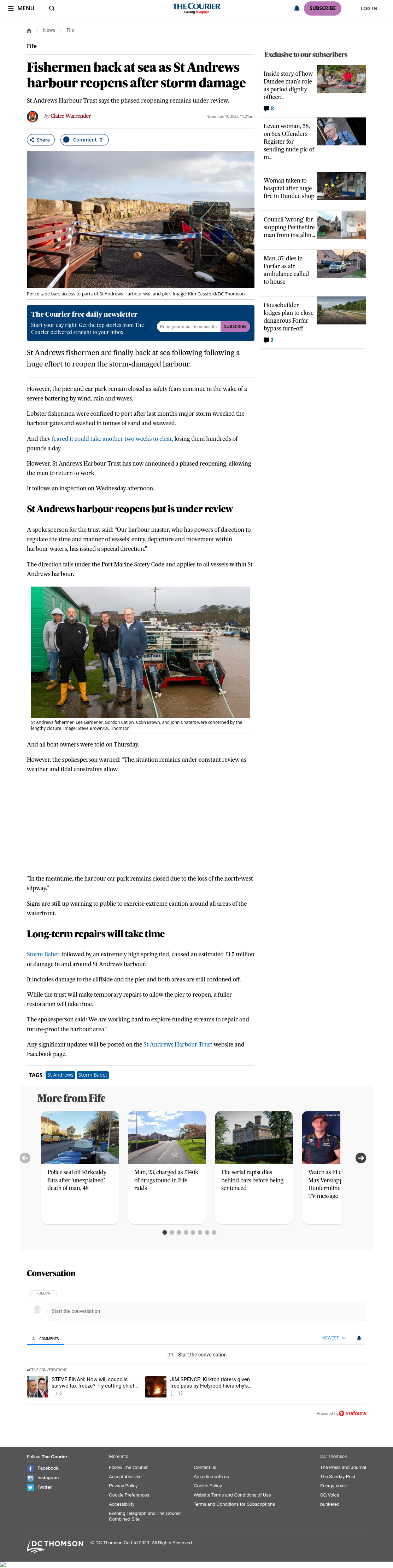This screenshot has width=393, height=1568.
Task: Open the Comment 0 button
Action: point(84,140)
